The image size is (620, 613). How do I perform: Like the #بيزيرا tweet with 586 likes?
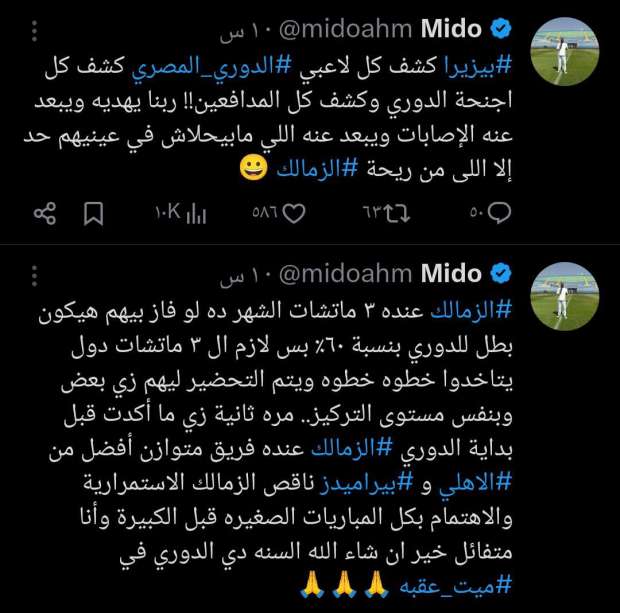[x=292, y=213]
